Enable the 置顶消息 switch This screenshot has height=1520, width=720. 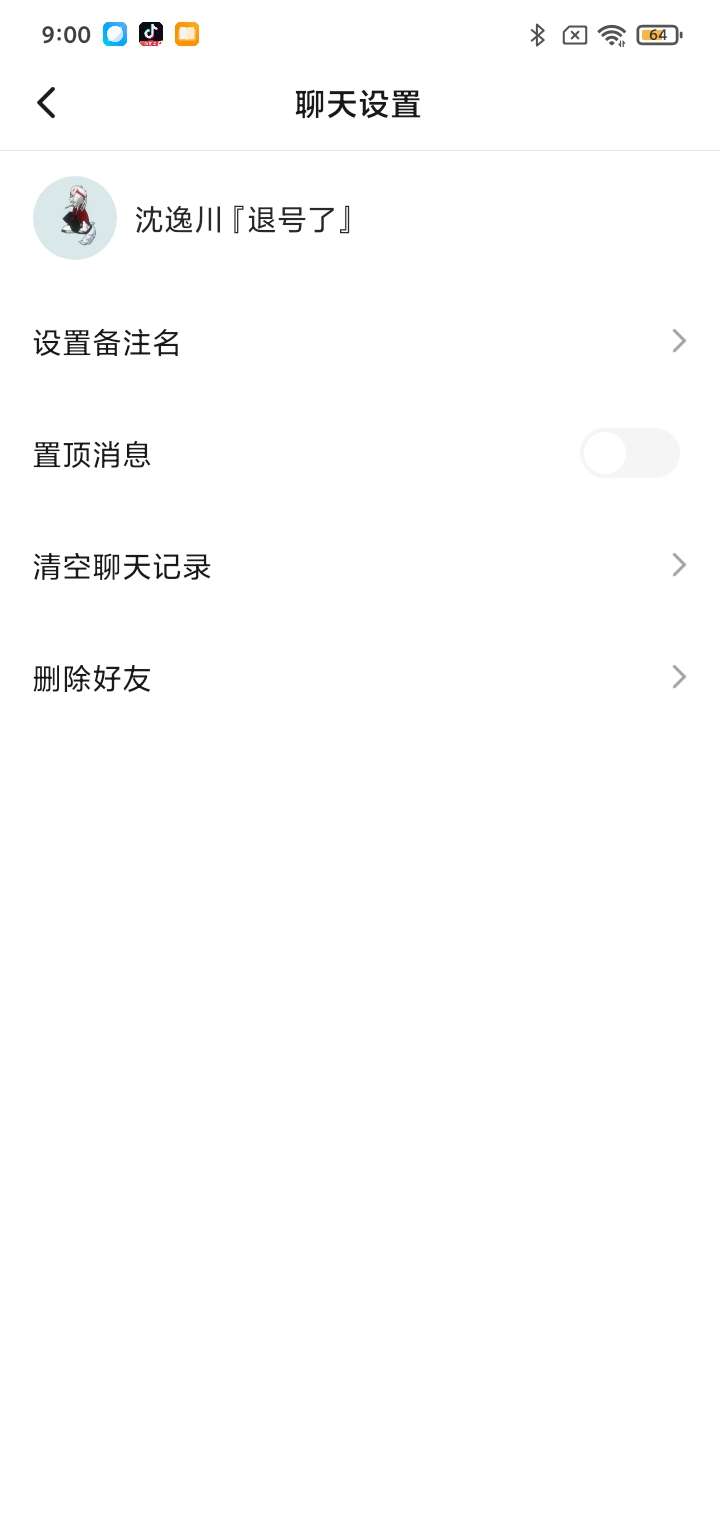pos(630,453)
